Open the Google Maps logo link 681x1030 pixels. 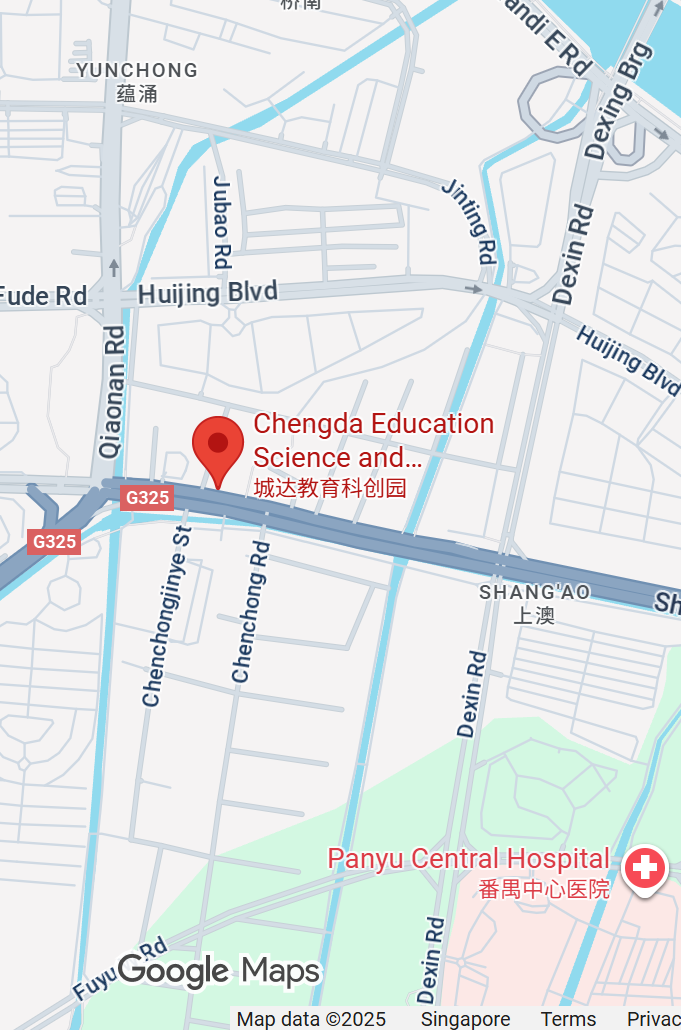[218, 971]
